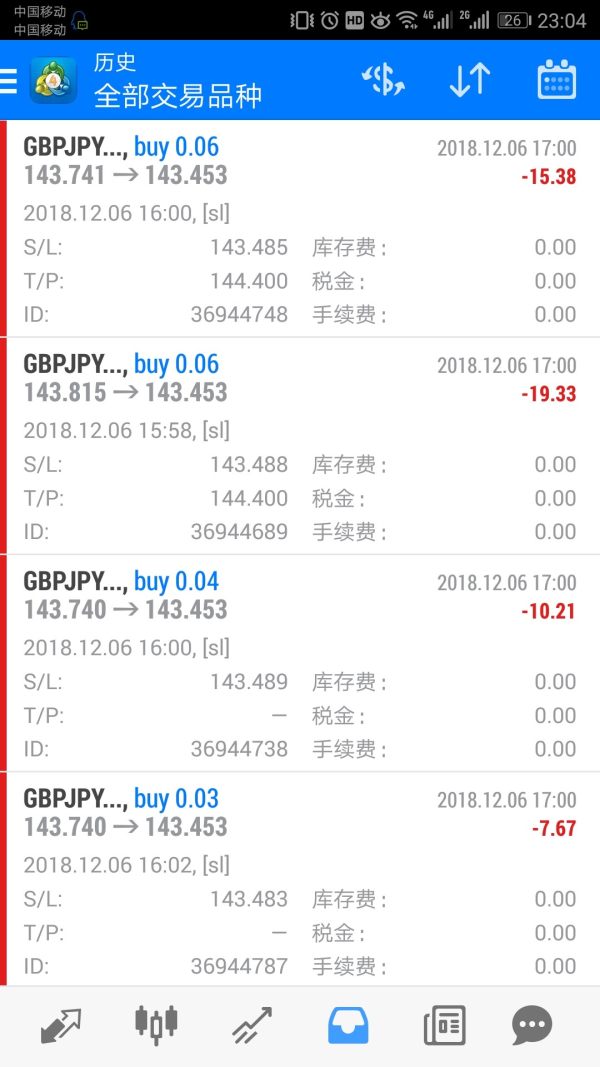
Task: Change the history sort order
Action: coord(469,81)
